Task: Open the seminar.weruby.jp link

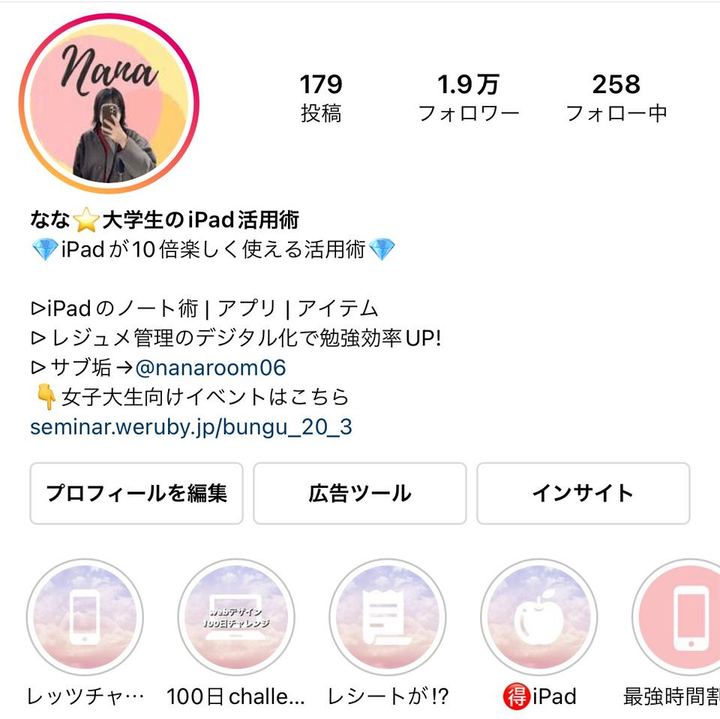Action: coord(191,427)
